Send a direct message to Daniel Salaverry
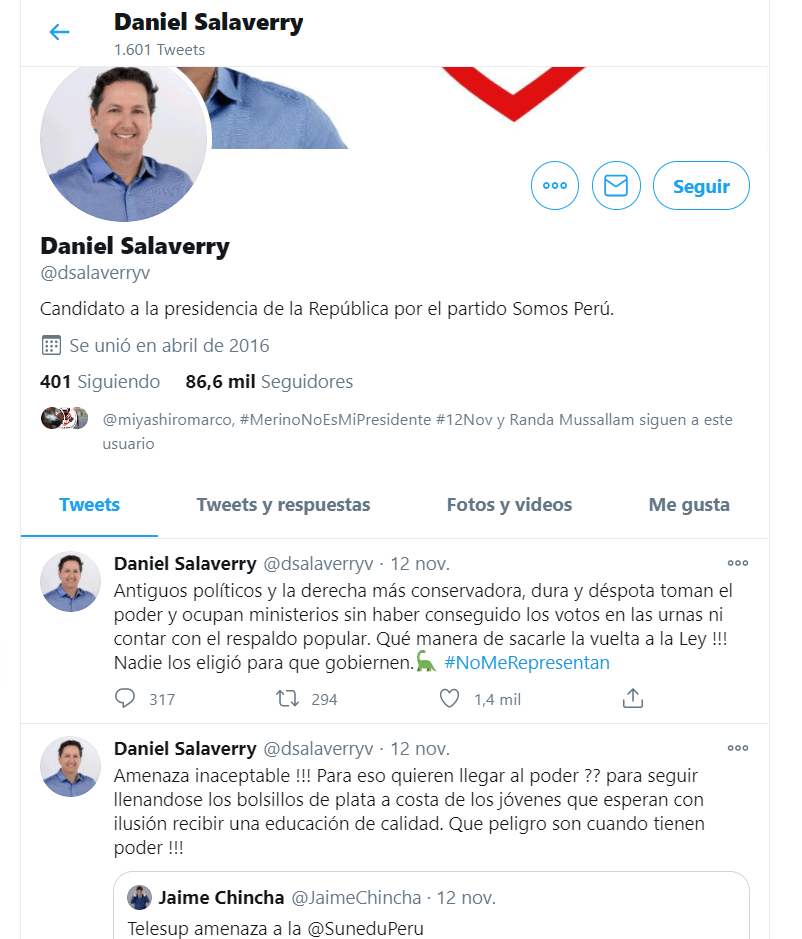802x939 pixels. [616, 186]
